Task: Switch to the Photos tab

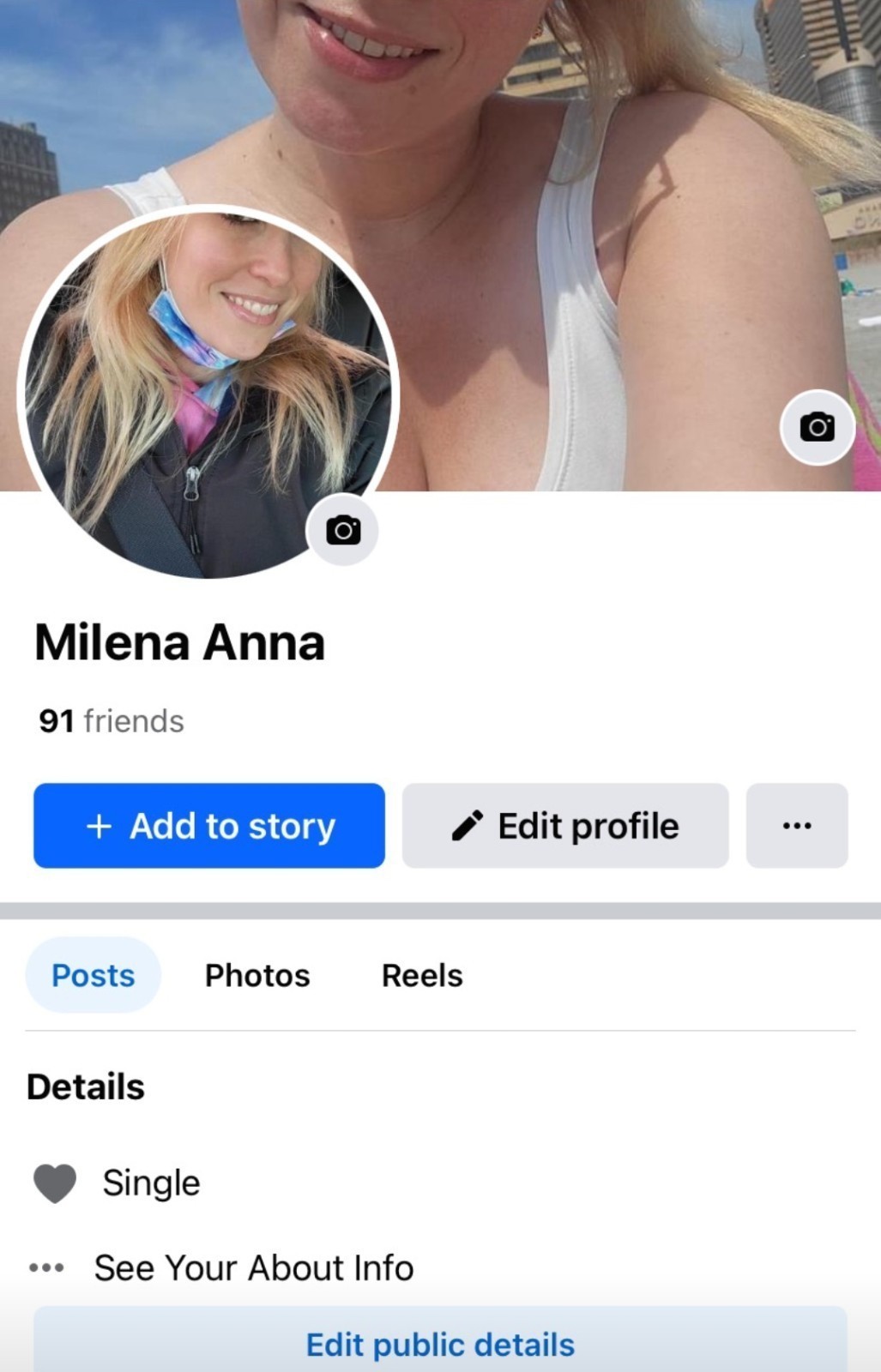Action: coord(257,976)
